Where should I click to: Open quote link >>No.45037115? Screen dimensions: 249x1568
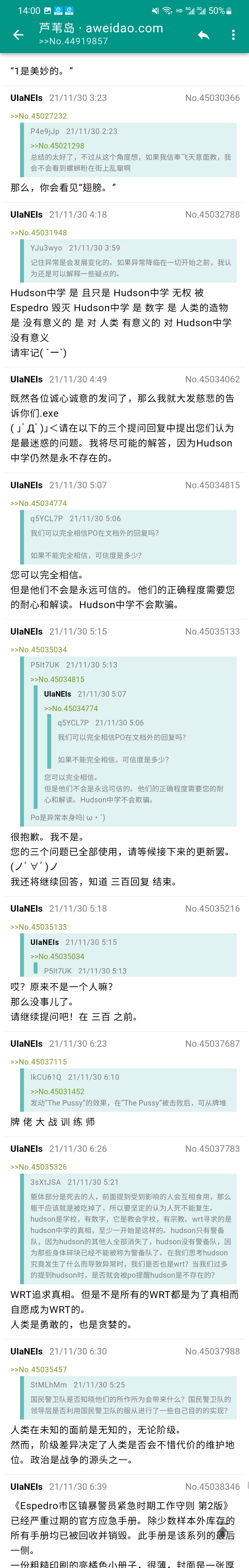tap(38, 1062)
